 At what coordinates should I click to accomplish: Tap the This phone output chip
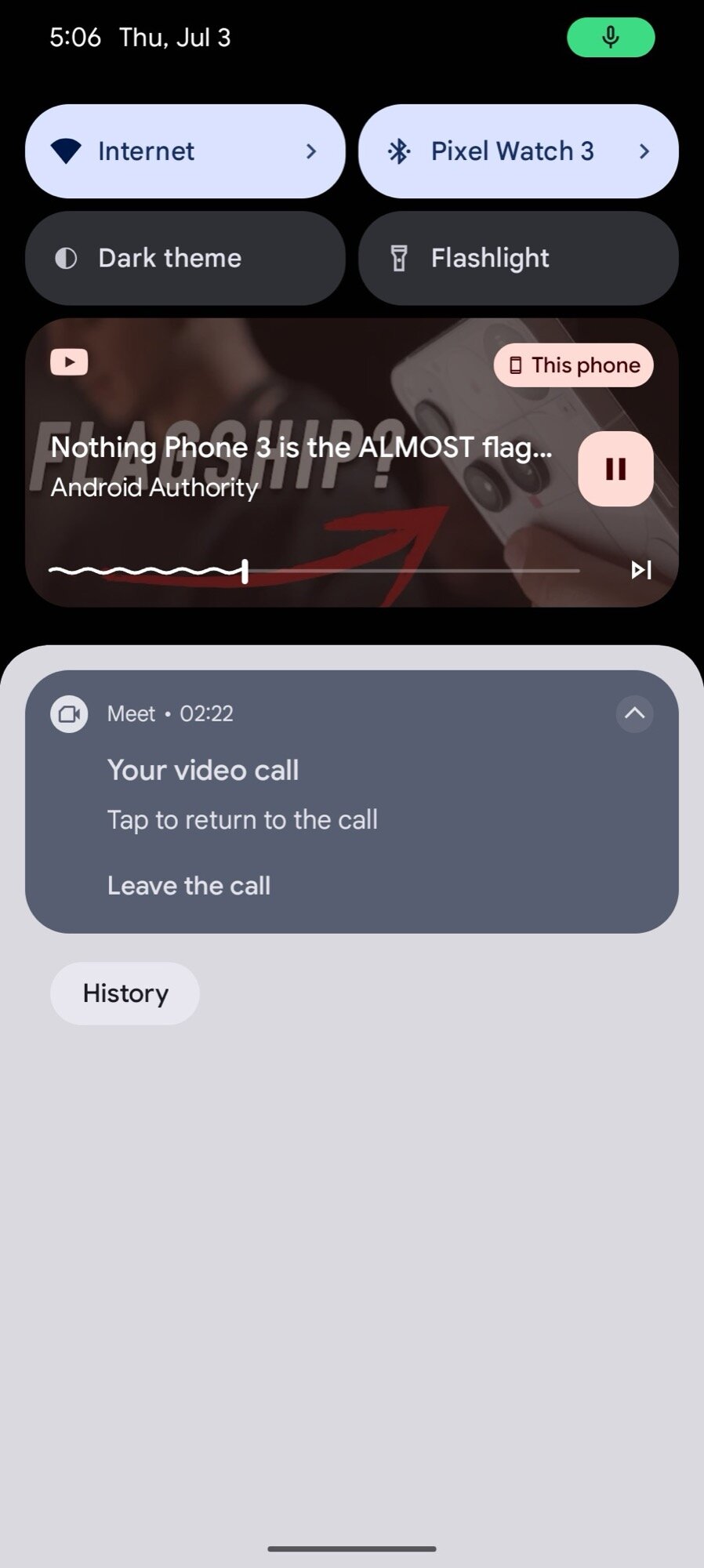(574, 365)
